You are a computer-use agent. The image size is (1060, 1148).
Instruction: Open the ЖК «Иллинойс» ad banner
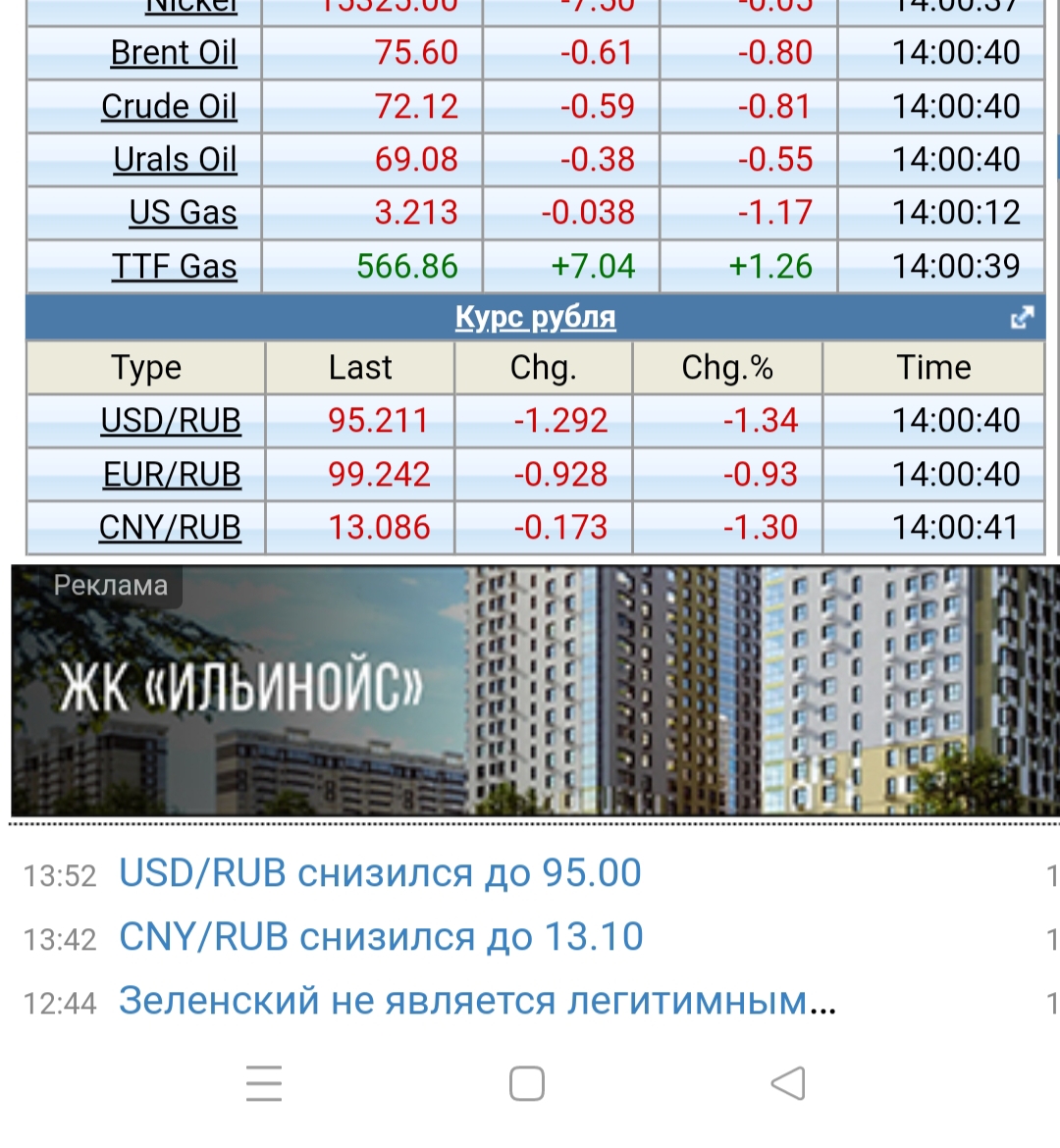click(535, 691)
